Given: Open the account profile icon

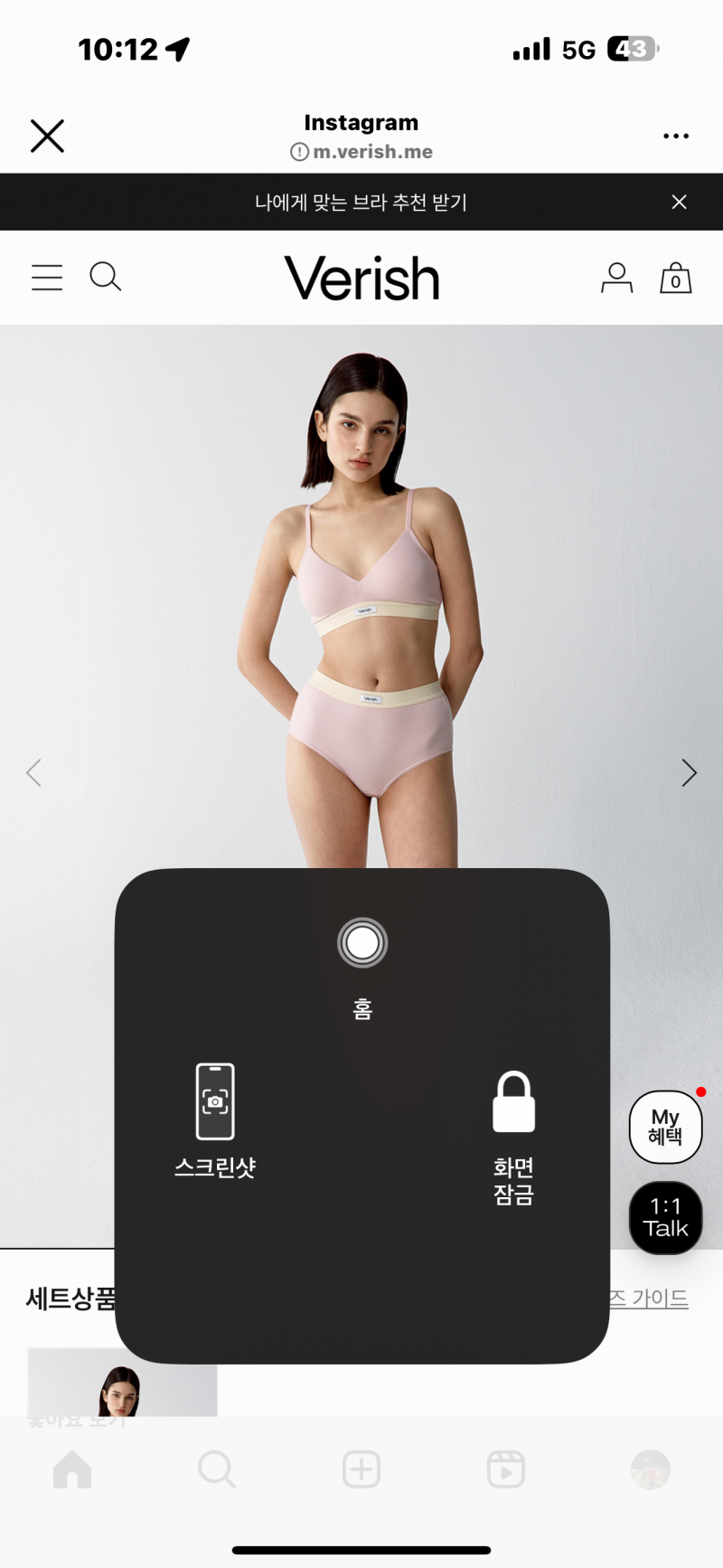Looking at the screenshot, I should (617, 278).
